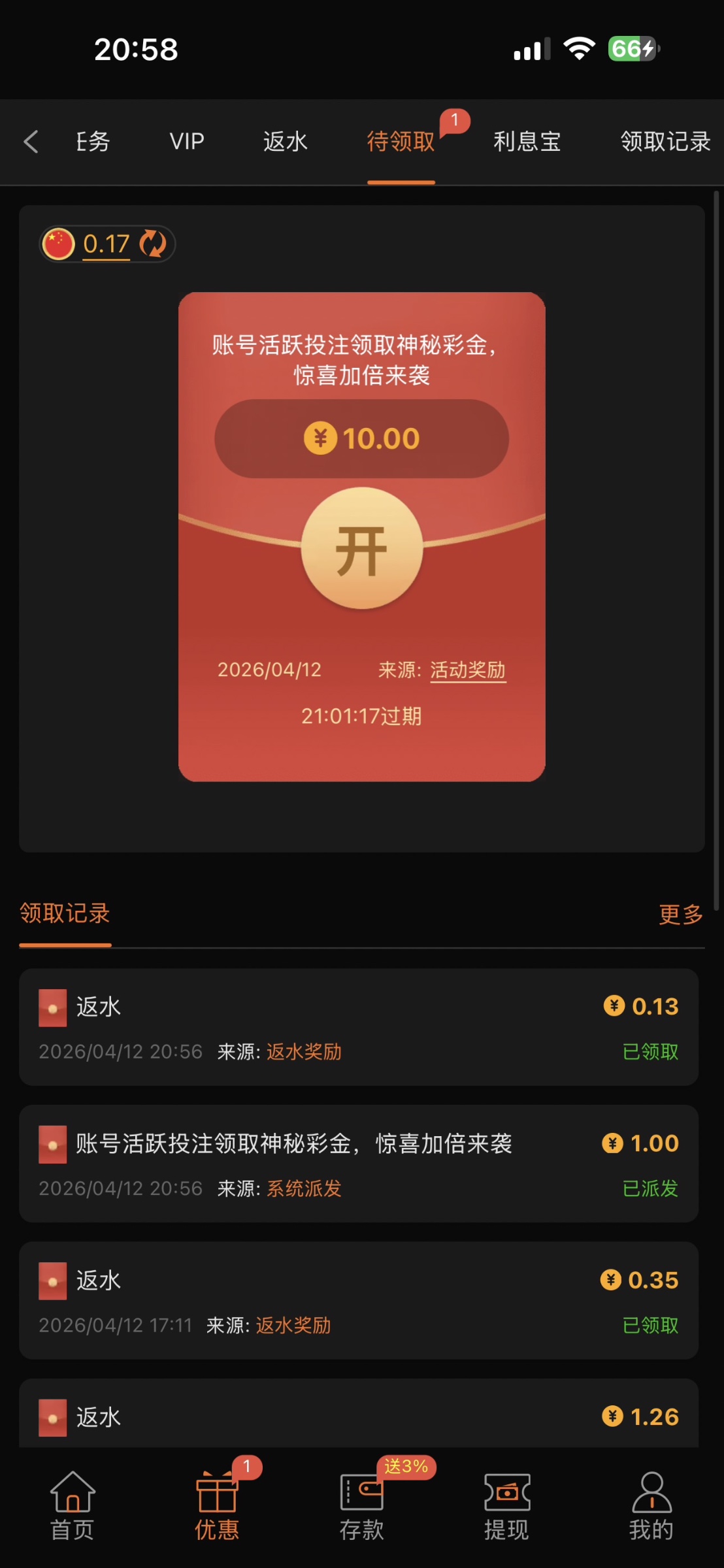Viewport: 724px width, 1568px height.
Task: Switch to the 领取记录 top tab
Action: (x=665, y=141)
